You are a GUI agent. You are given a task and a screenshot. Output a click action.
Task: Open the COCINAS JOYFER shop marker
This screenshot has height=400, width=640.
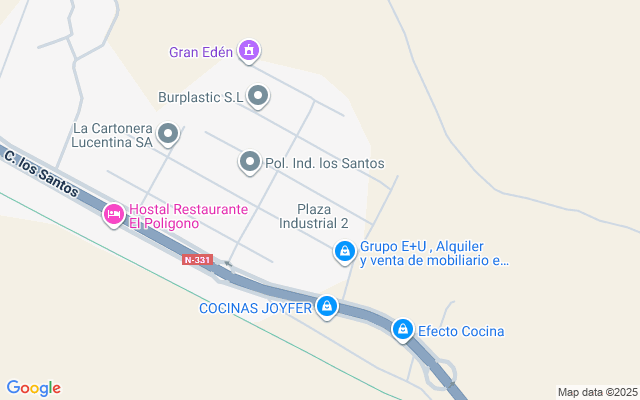(x=327, y=307)
